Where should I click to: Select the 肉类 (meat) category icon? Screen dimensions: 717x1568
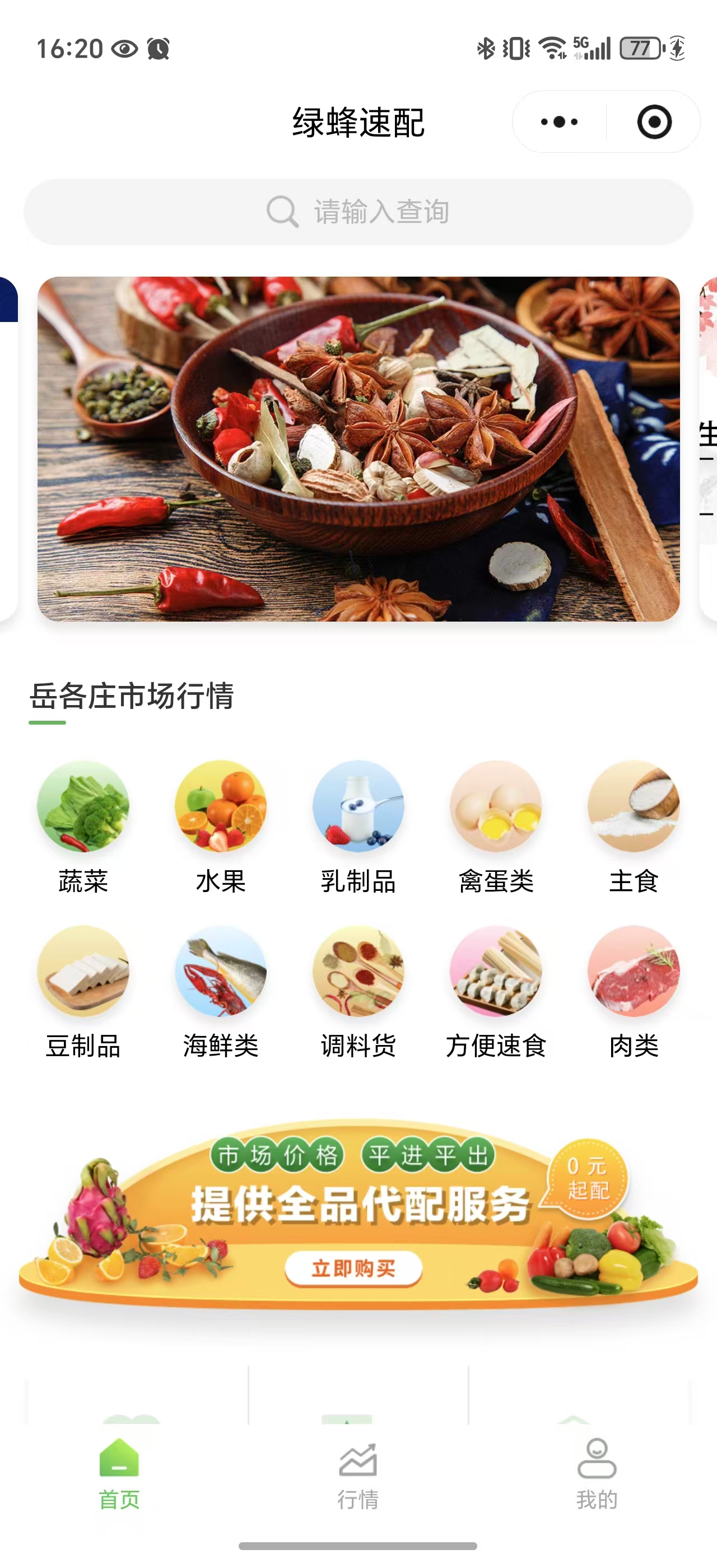tap(634, 972)
